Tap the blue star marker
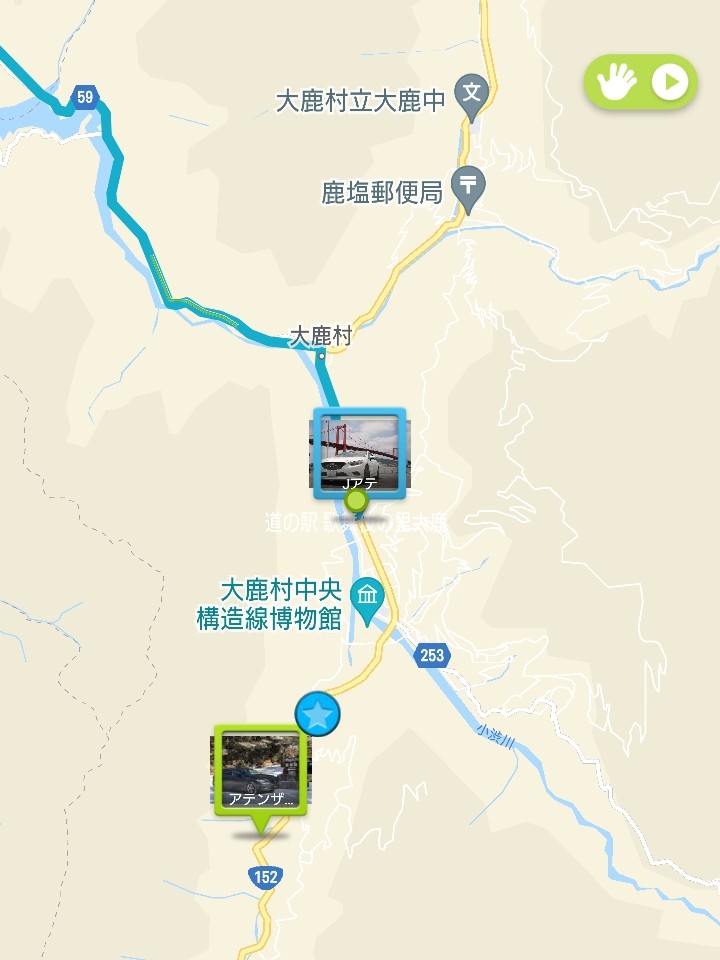720x960 pixels. coord(318,715)
